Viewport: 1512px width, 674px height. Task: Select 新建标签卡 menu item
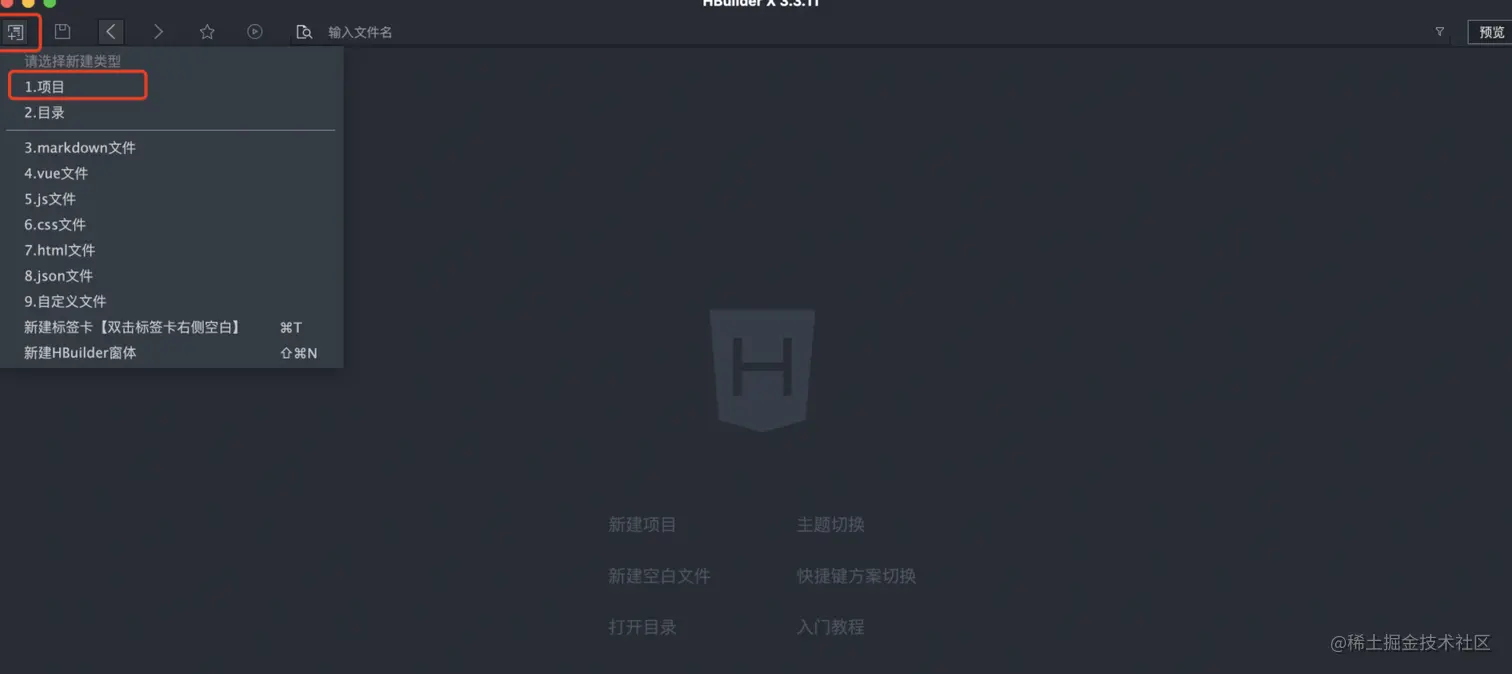(x=133, y=327)
